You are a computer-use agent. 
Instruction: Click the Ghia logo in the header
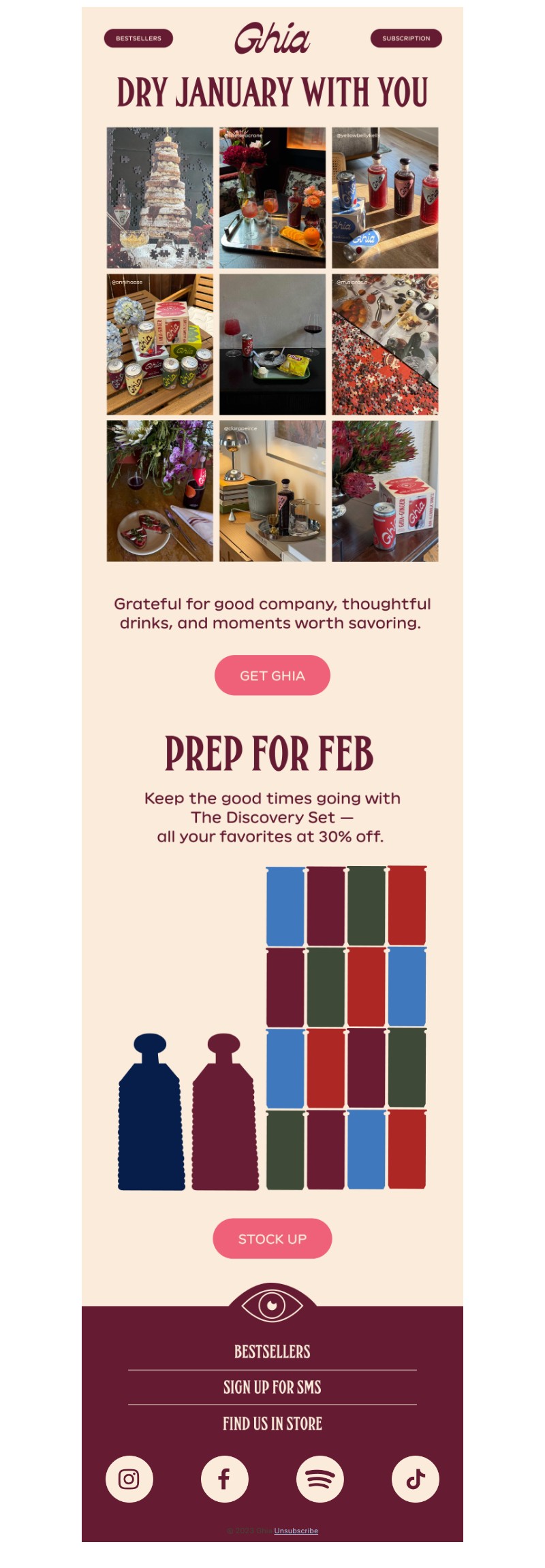(272, 39)
